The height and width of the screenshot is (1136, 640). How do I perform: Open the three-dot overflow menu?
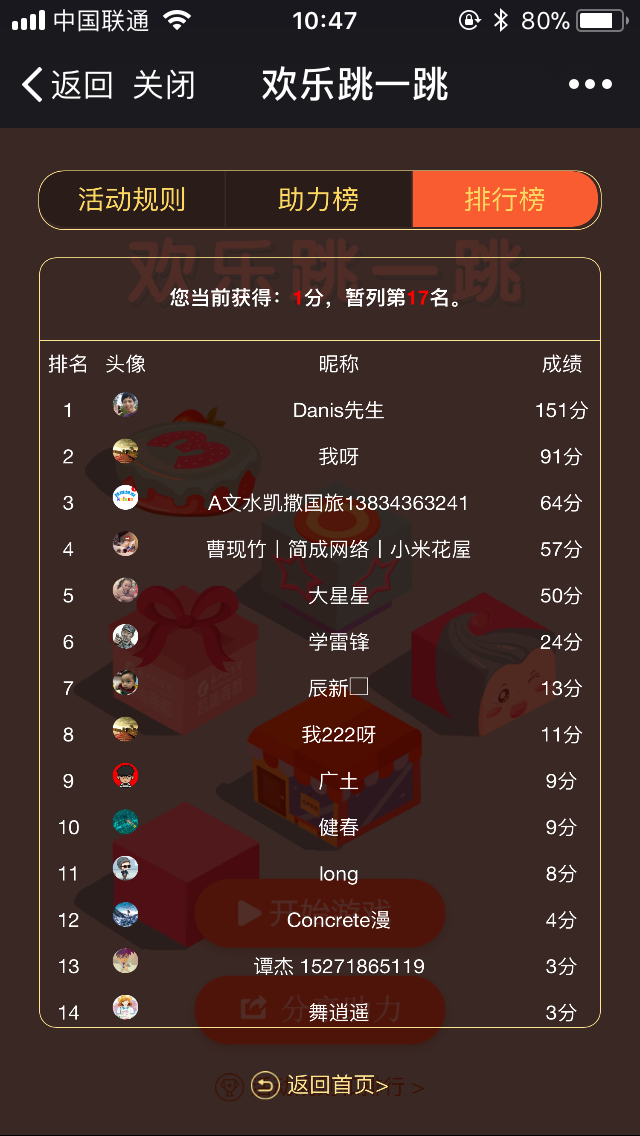(x=590, y=85)
